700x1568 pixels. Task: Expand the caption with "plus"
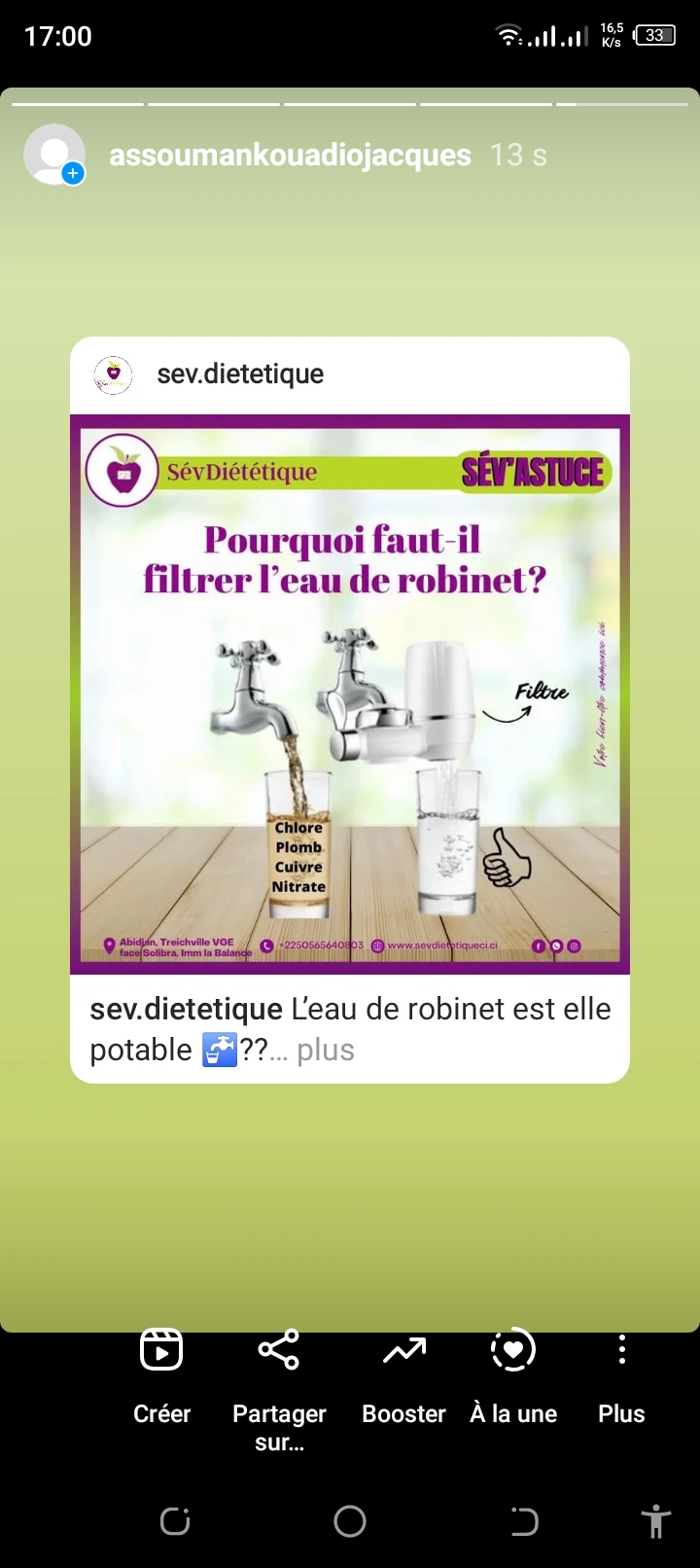coord(326,1051)
